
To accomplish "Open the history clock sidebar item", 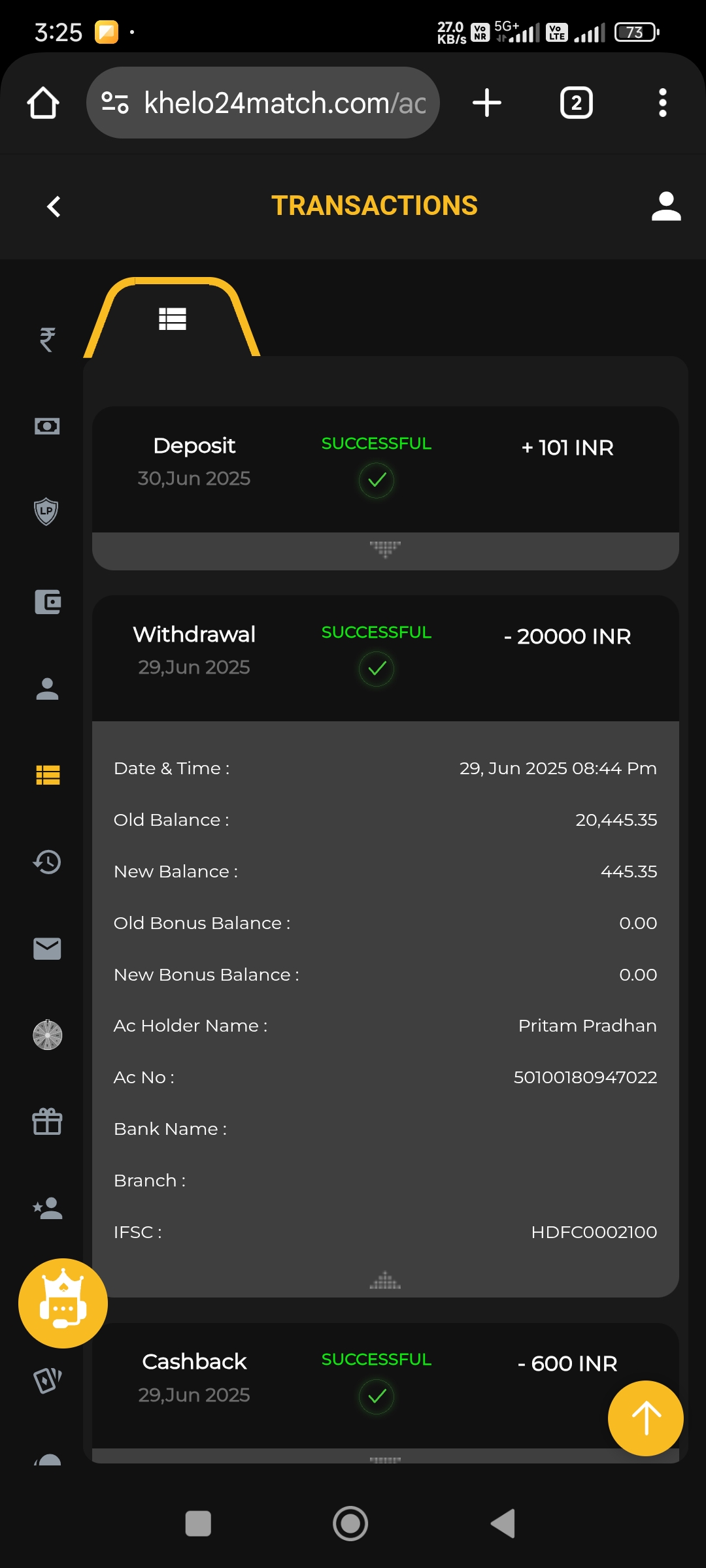I will tap(47, 862).
